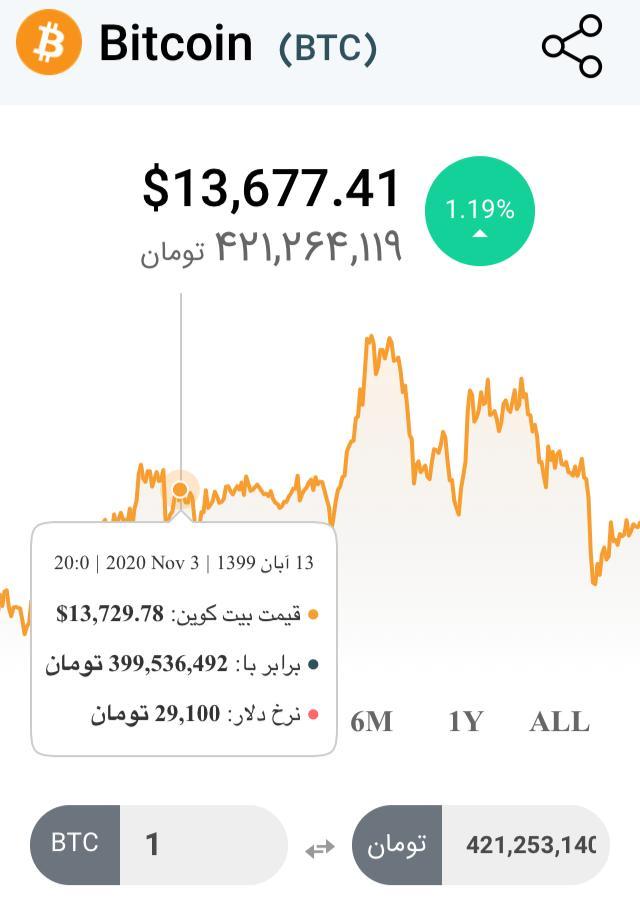
Task: Swap the BTC and Toman conversion direction
Action: 320,849
